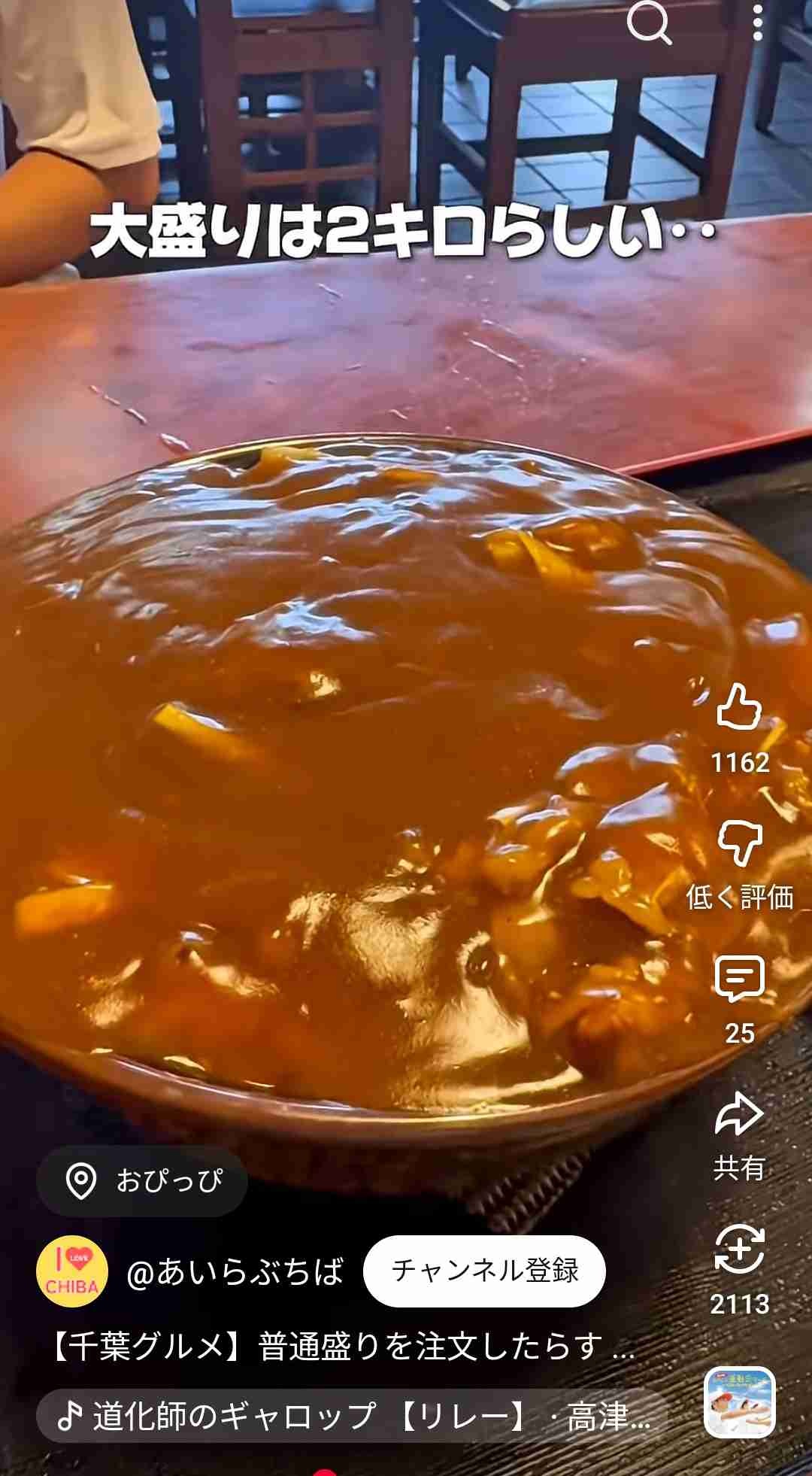
Task: Open the @あいらぶちば channel avatar
Action: click(72, 1272)
